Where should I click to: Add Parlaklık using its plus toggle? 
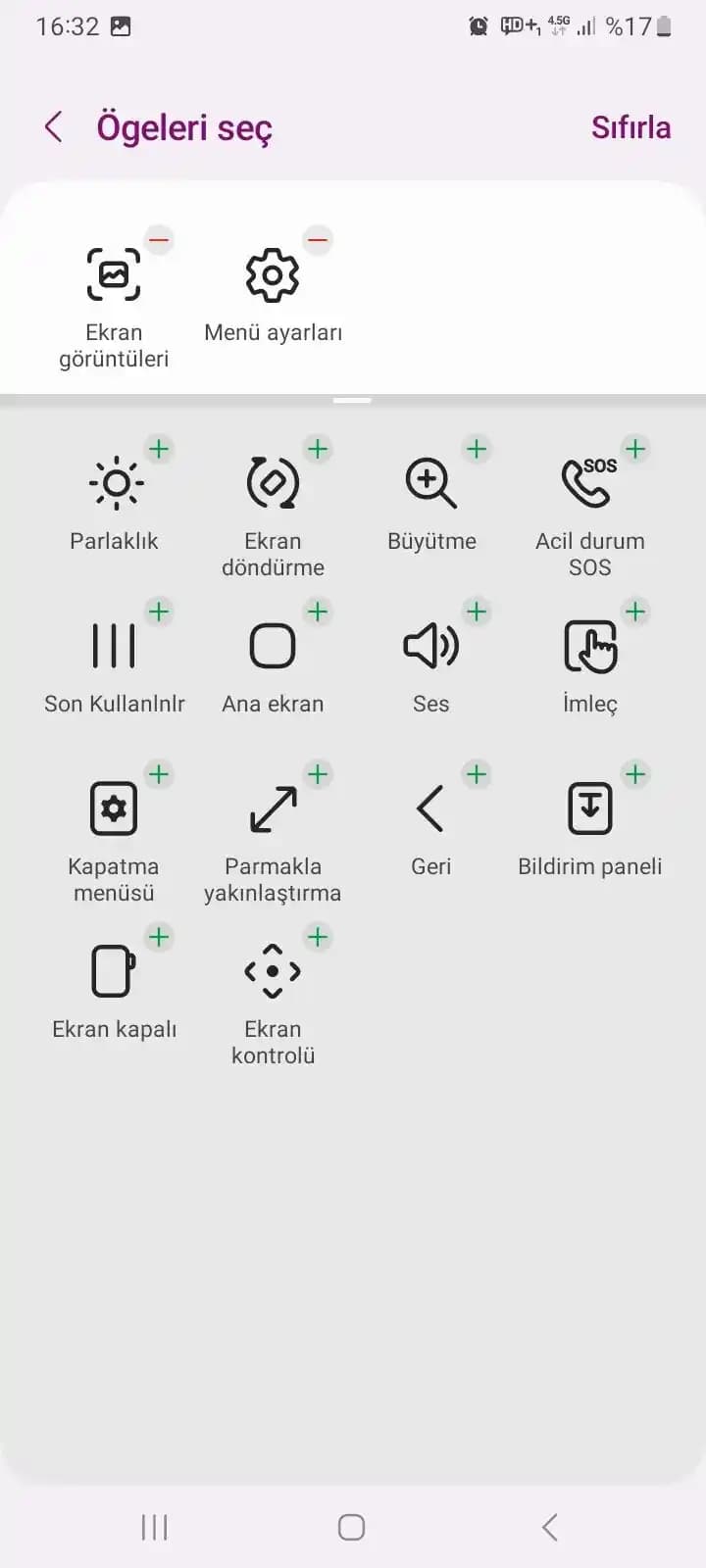point(159,449)
